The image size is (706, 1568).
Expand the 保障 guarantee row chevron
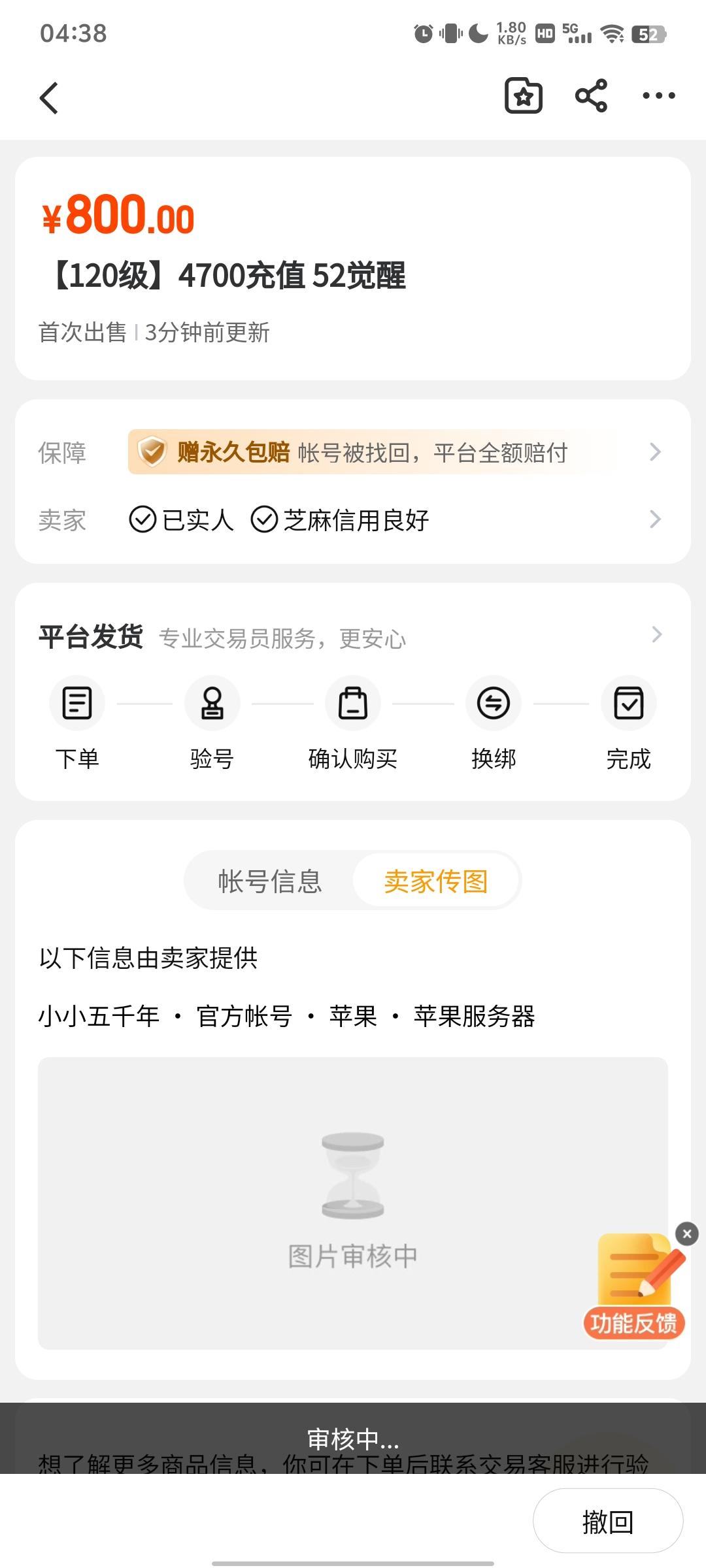656,451
